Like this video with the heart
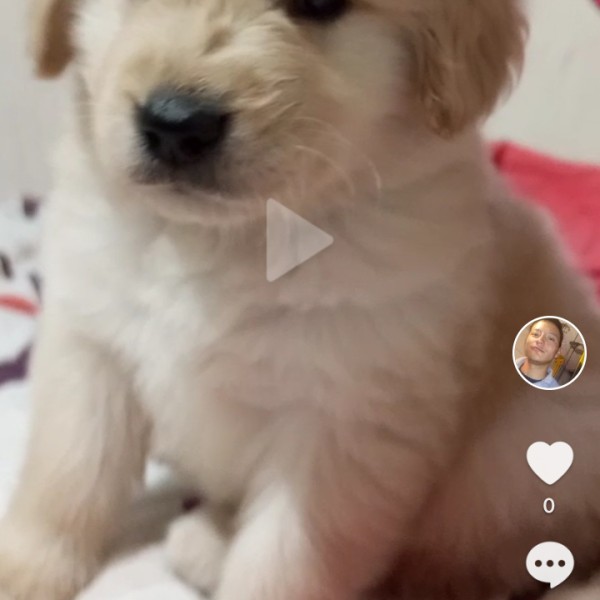 pyautogui.click(x=549, y=462)
